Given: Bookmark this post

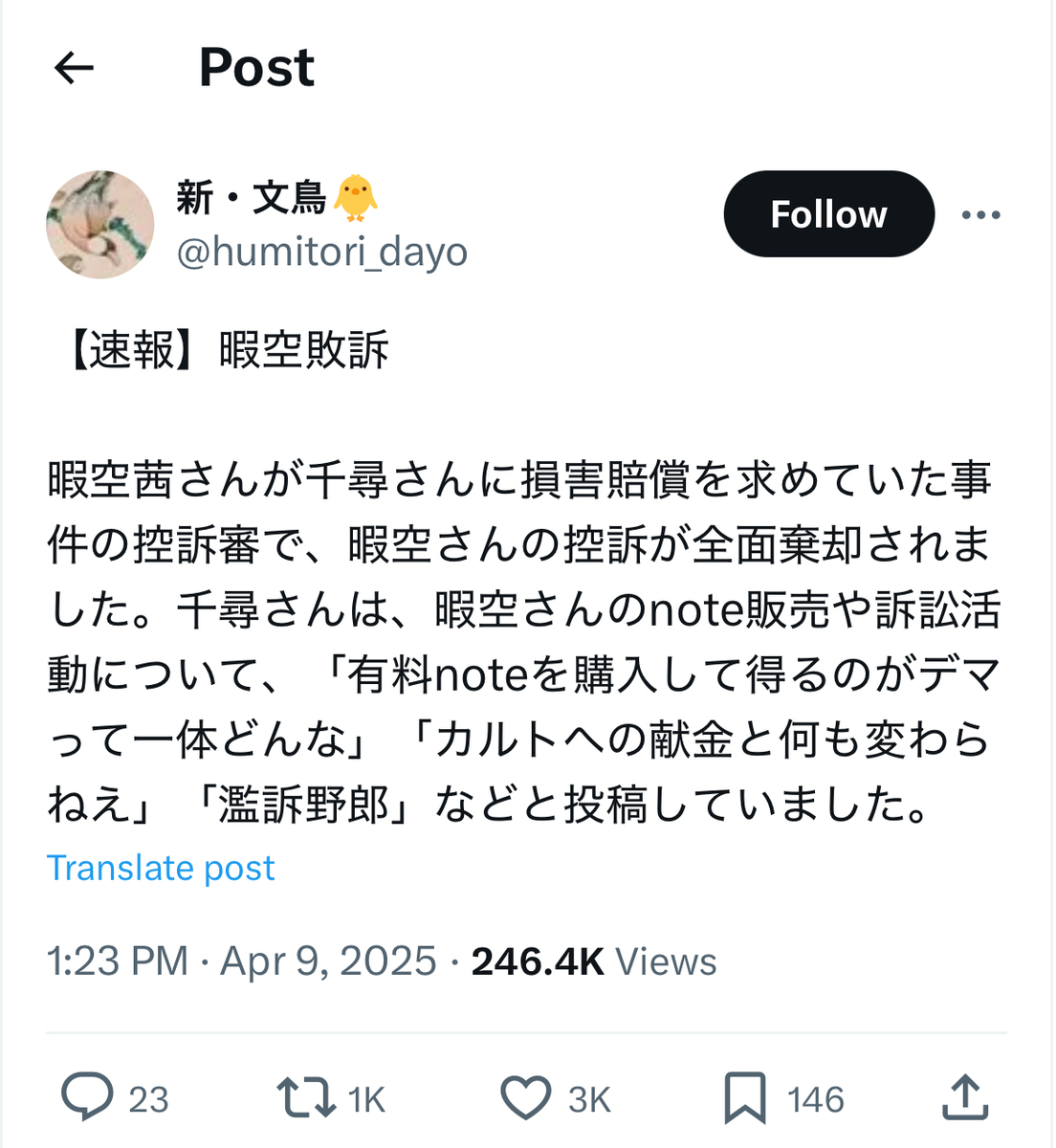Looking at the screenshot, I should point(745,1097).
